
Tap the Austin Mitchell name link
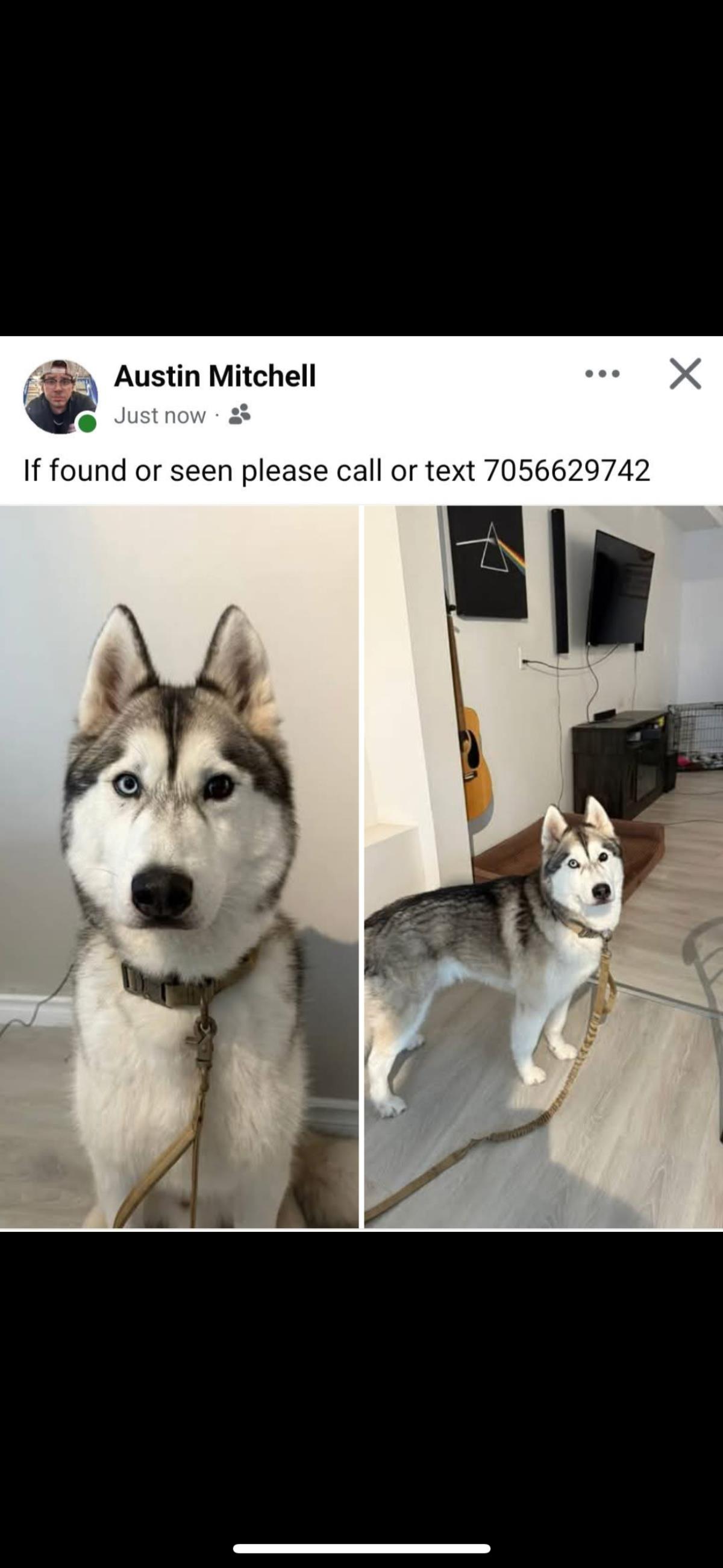point(215,375)
